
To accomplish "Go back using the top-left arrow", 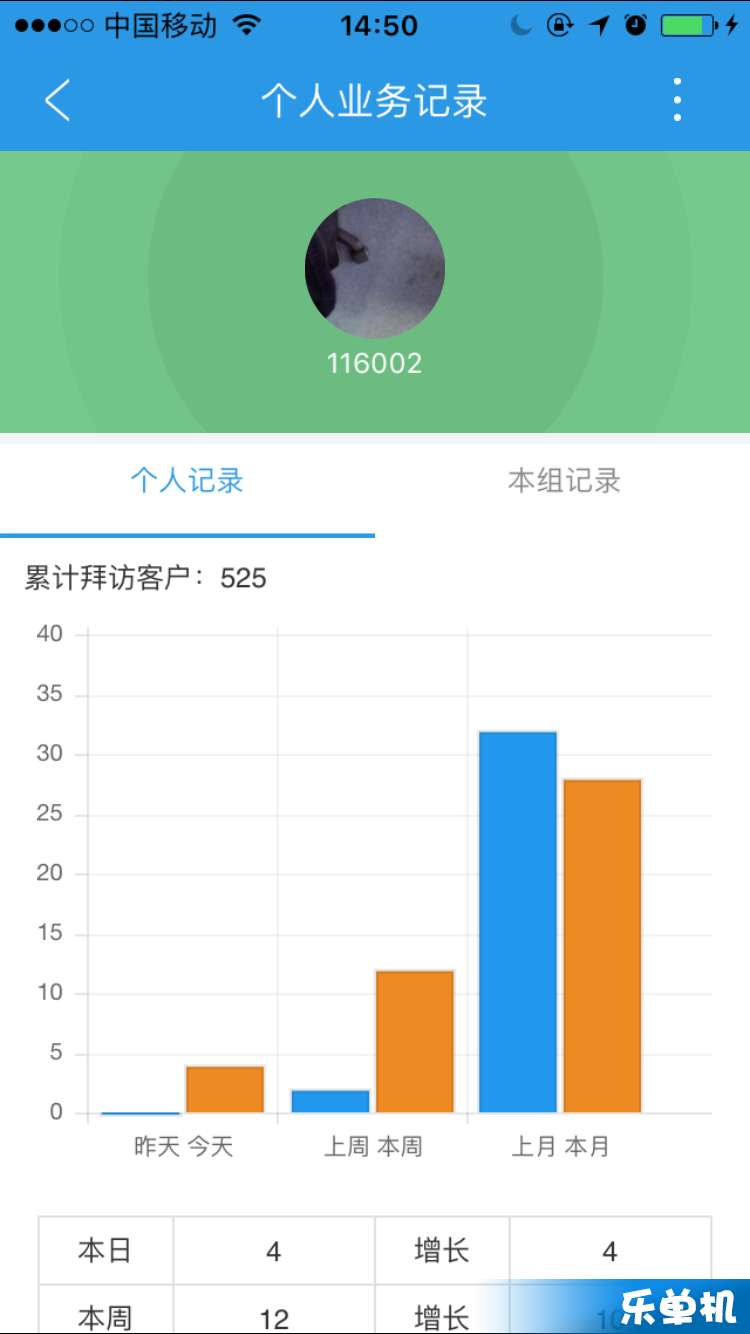I will (x=58, y=101).
